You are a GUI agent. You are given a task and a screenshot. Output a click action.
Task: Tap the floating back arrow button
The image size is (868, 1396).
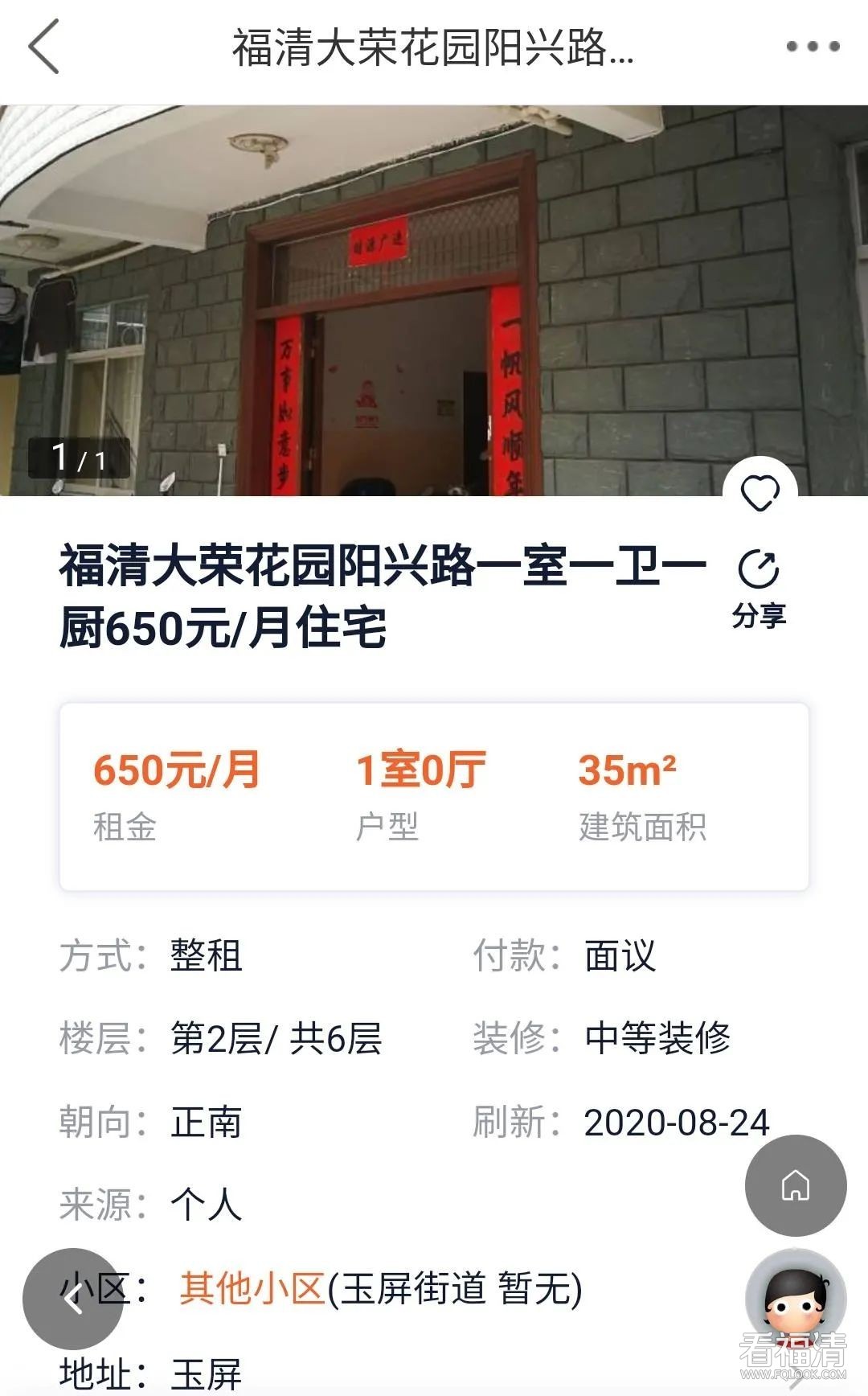pyautogui.click(x=73, y=1299)
